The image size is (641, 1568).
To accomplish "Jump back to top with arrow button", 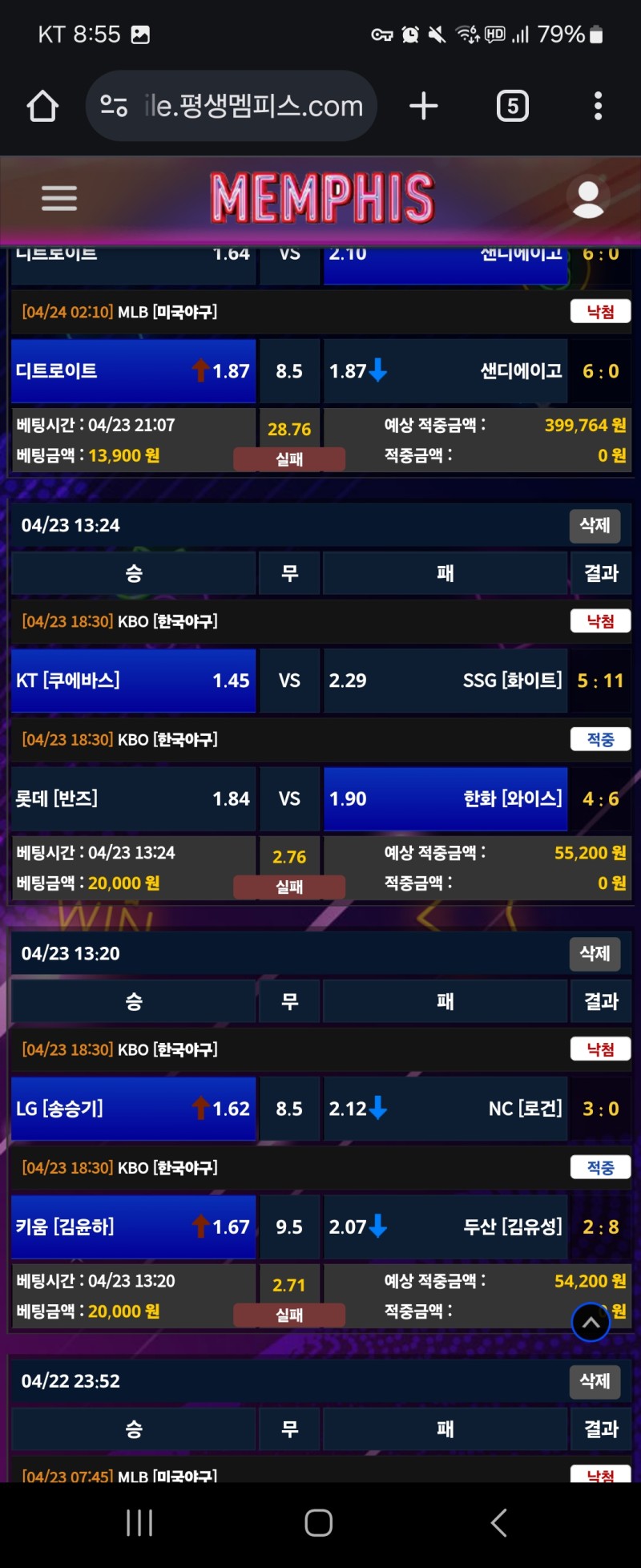I will point(591,1324).
